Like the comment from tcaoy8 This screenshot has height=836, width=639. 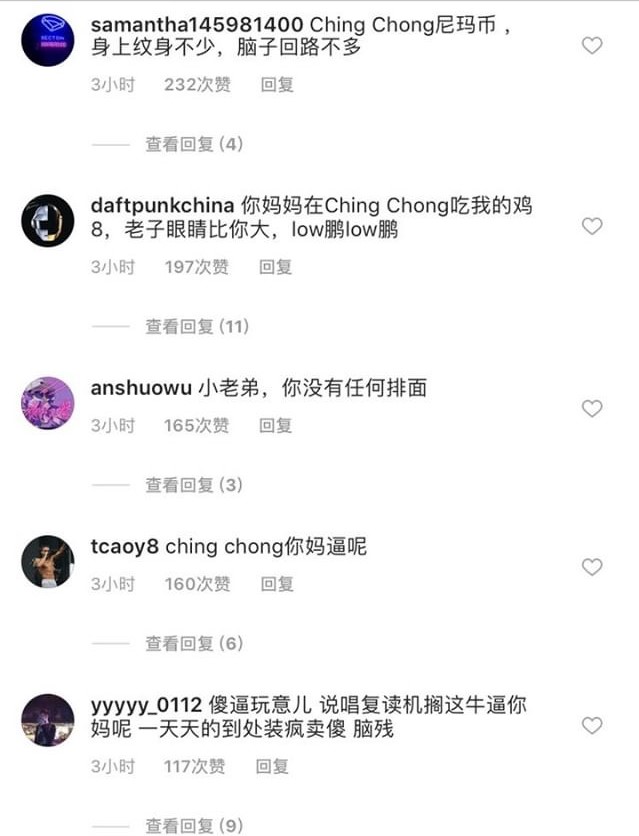[592, 568]
